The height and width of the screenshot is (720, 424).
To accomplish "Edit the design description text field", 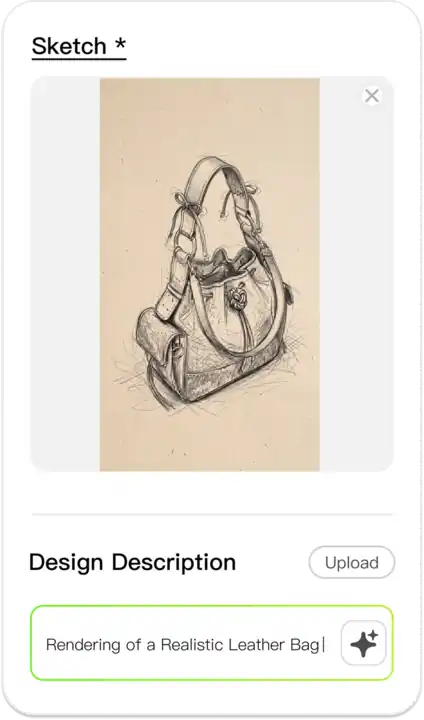I will click(186, 644).
